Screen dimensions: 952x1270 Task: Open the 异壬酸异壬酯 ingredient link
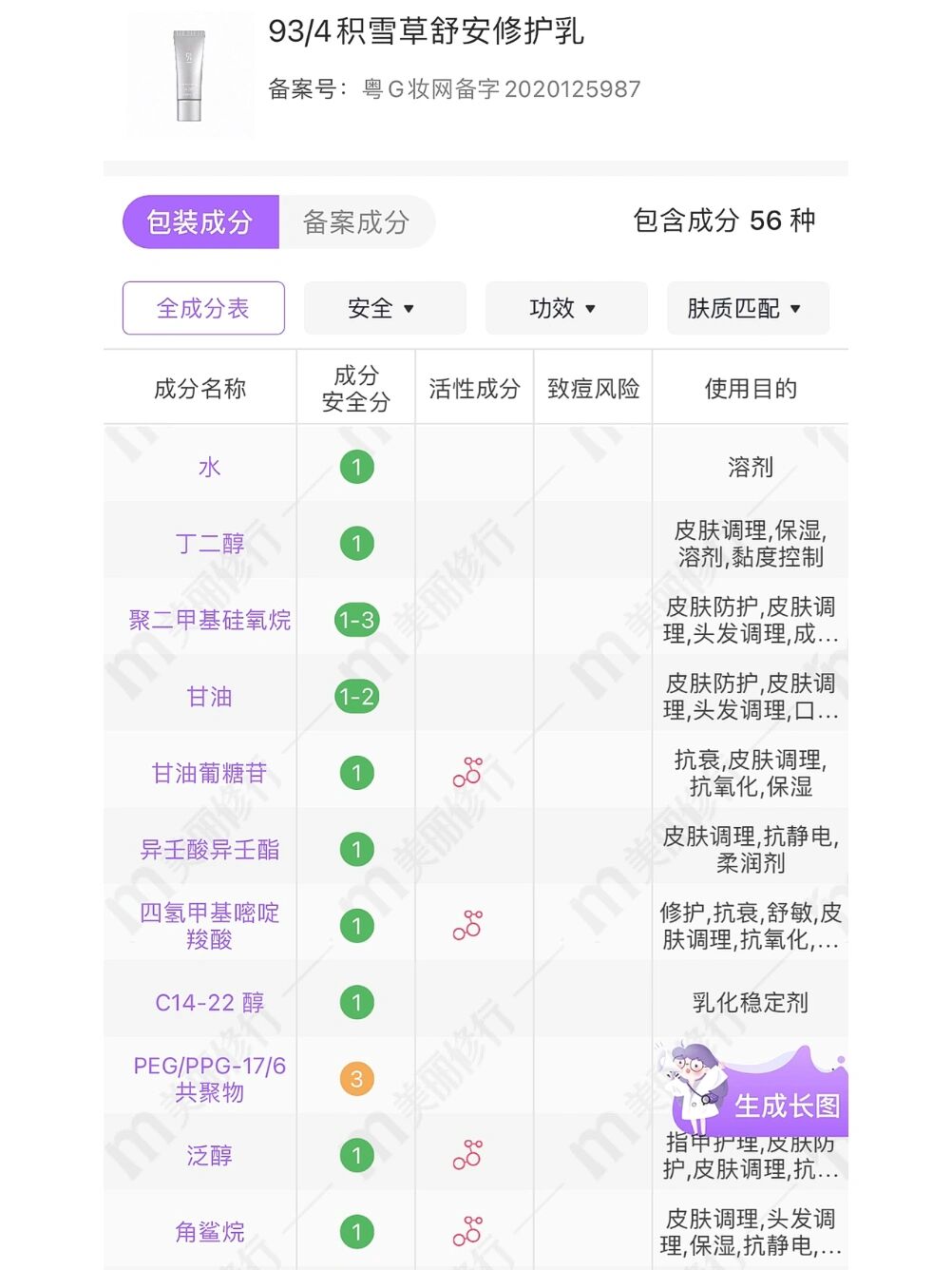pos(209,850)
